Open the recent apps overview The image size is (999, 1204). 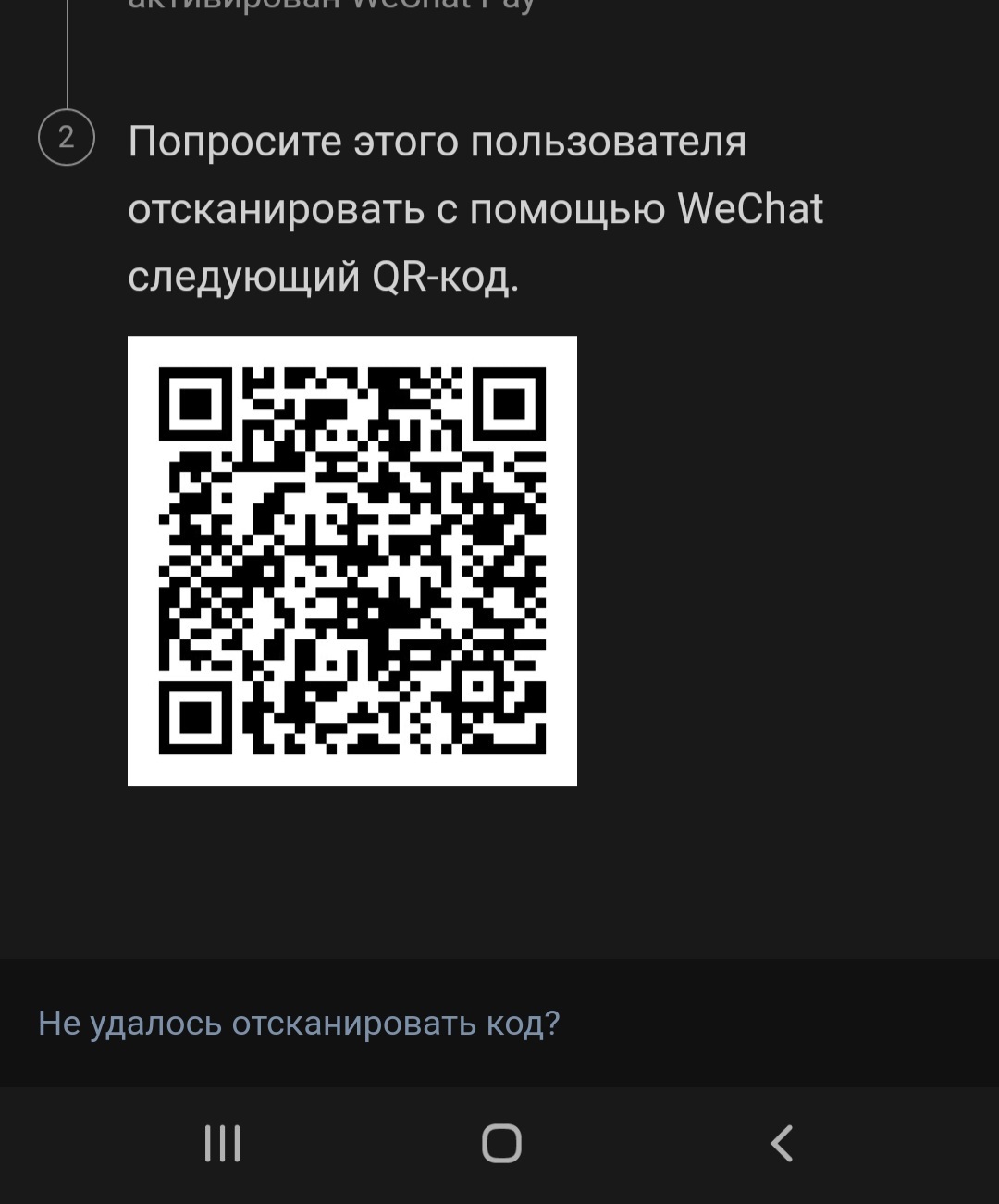click(222, 1143)
